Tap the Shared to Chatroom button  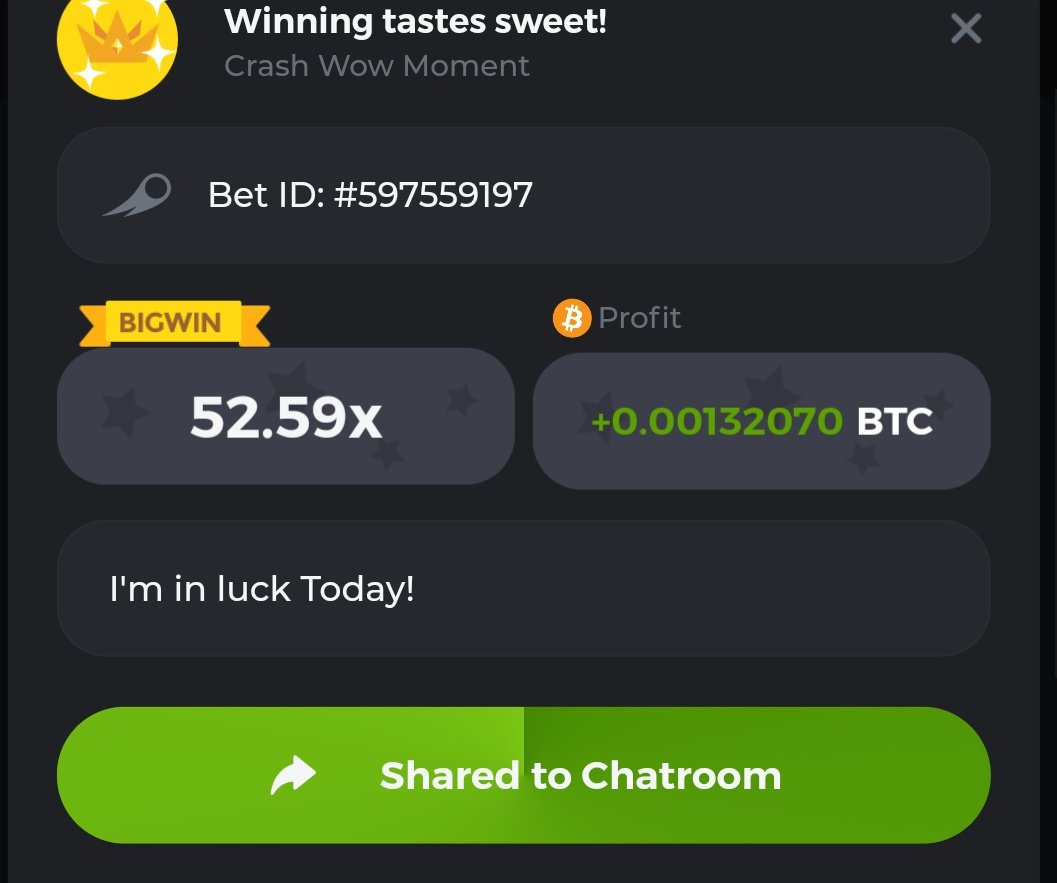[x=523, y=775]
